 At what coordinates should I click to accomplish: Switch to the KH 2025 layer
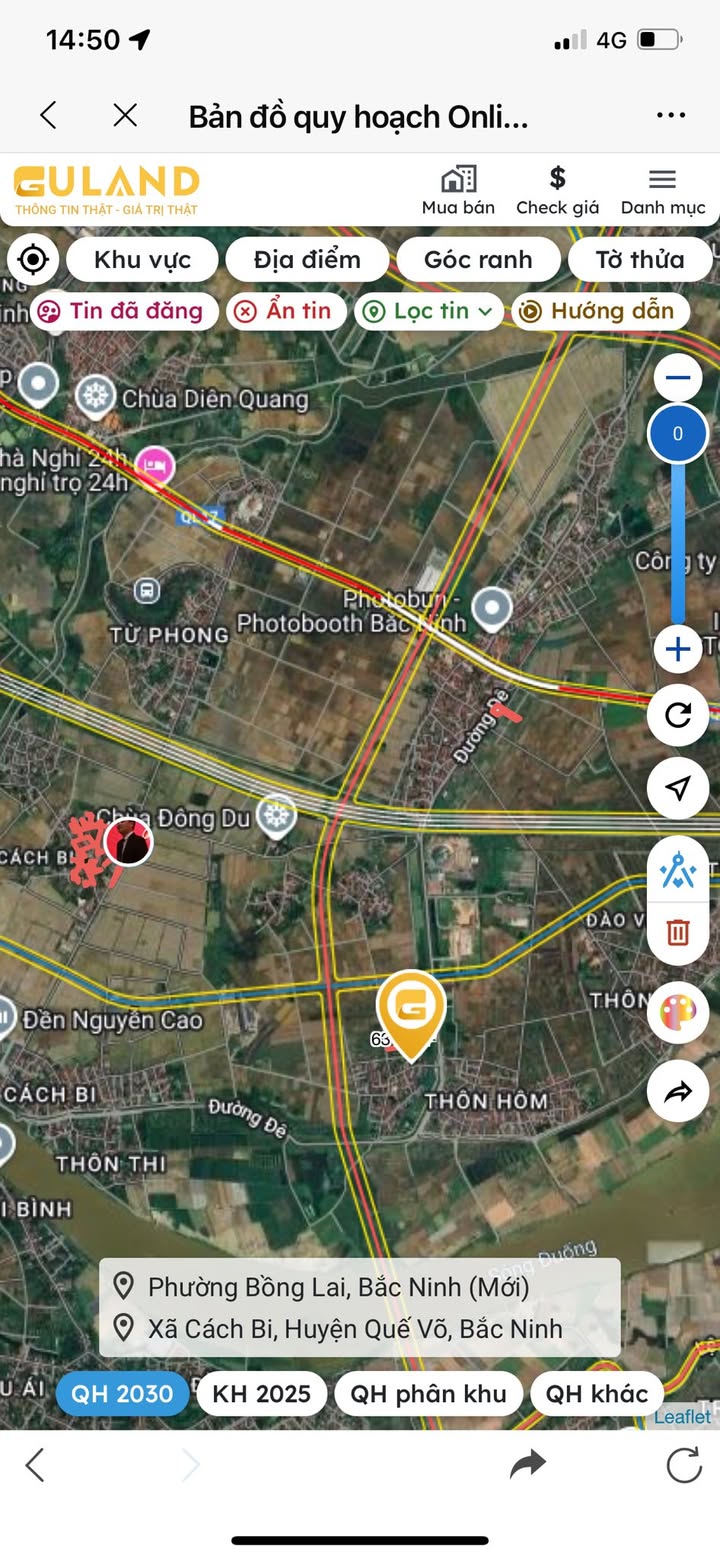tap(262, 1393)
